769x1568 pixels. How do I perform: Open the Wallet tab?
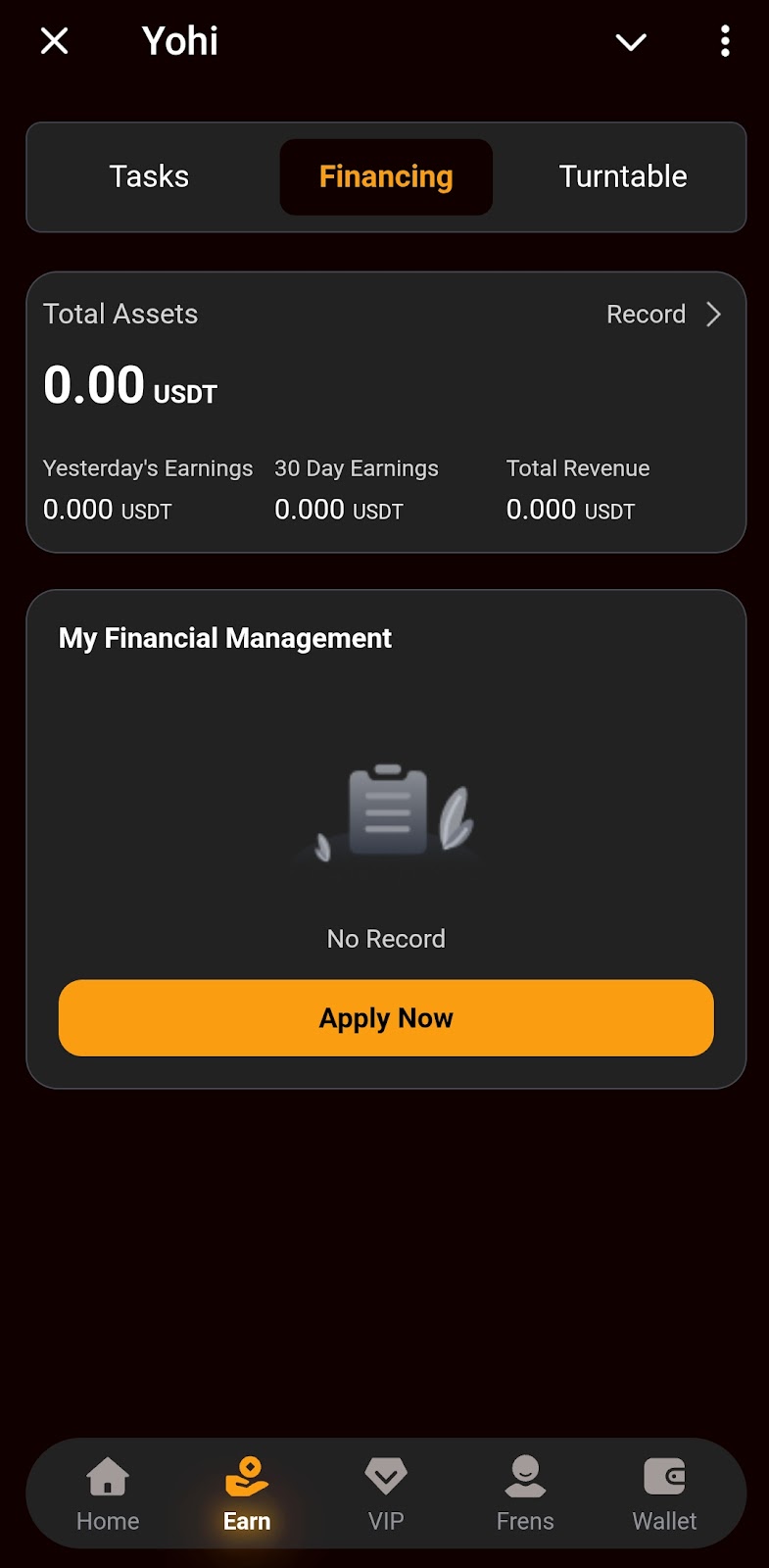point(664,1494)
